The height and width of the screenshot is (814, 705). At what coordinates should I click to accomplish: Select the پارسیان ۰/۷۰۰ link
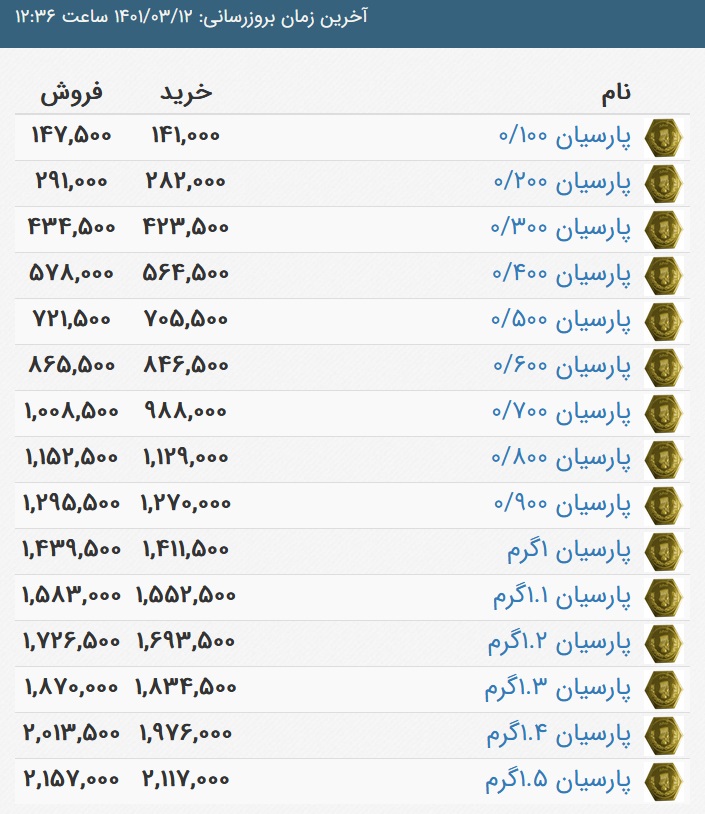562,413
